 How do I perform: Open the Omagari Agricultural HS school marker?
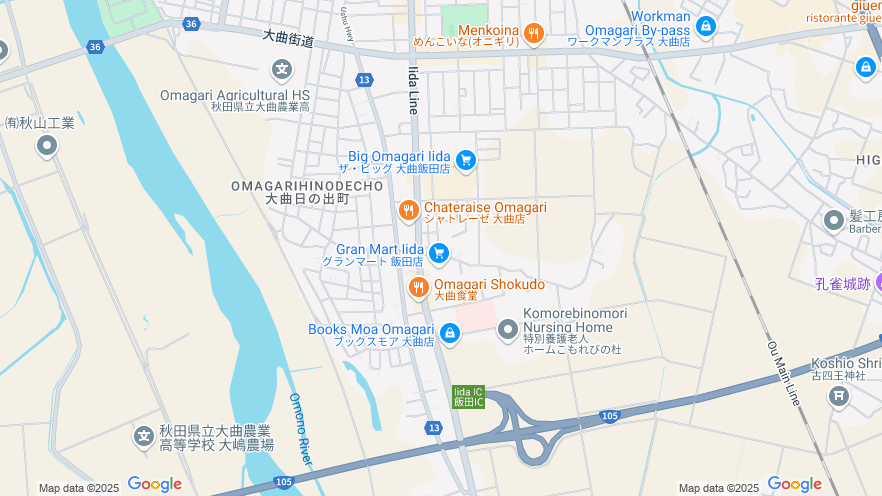coord(283,70)
